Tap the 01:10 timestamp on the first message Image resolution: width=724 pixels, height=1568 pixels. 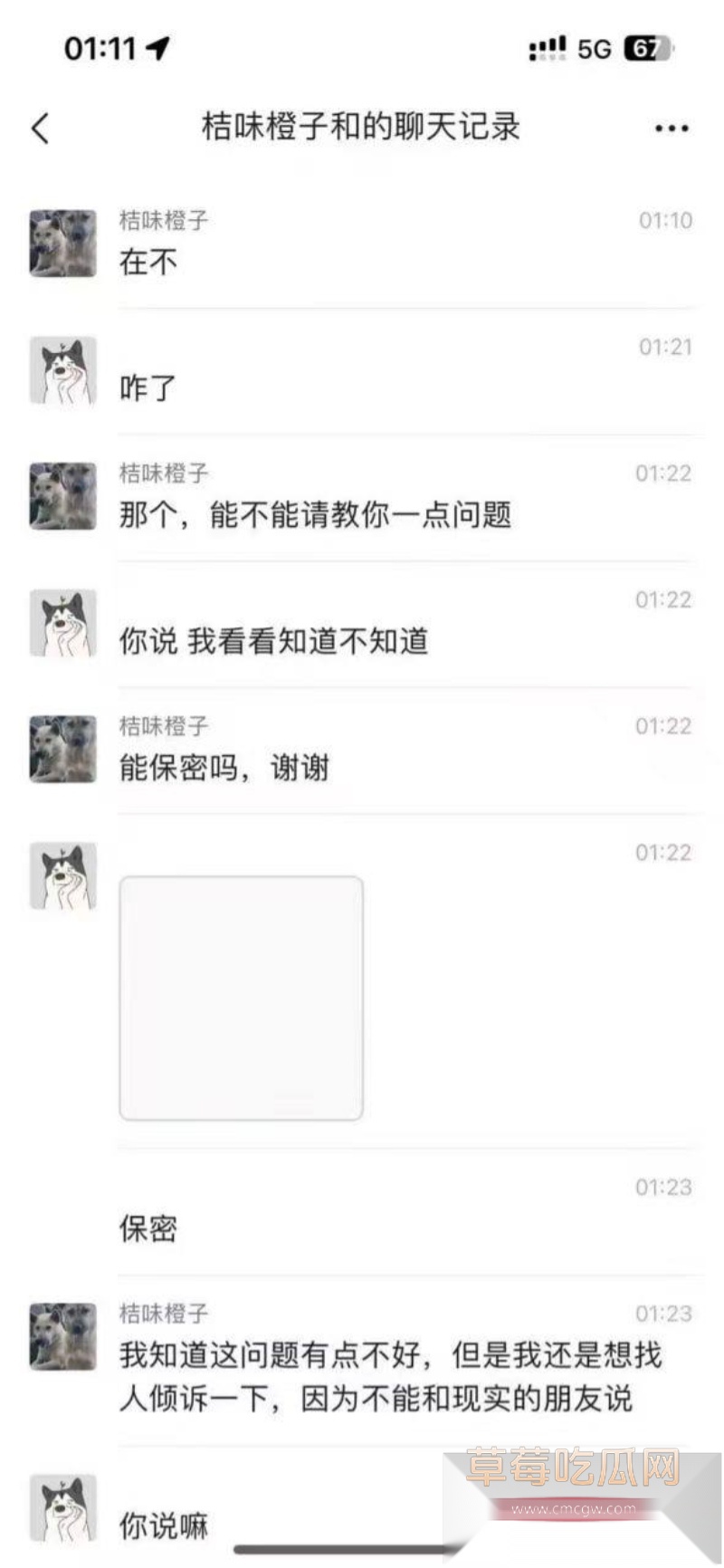(x=663, y=220)
